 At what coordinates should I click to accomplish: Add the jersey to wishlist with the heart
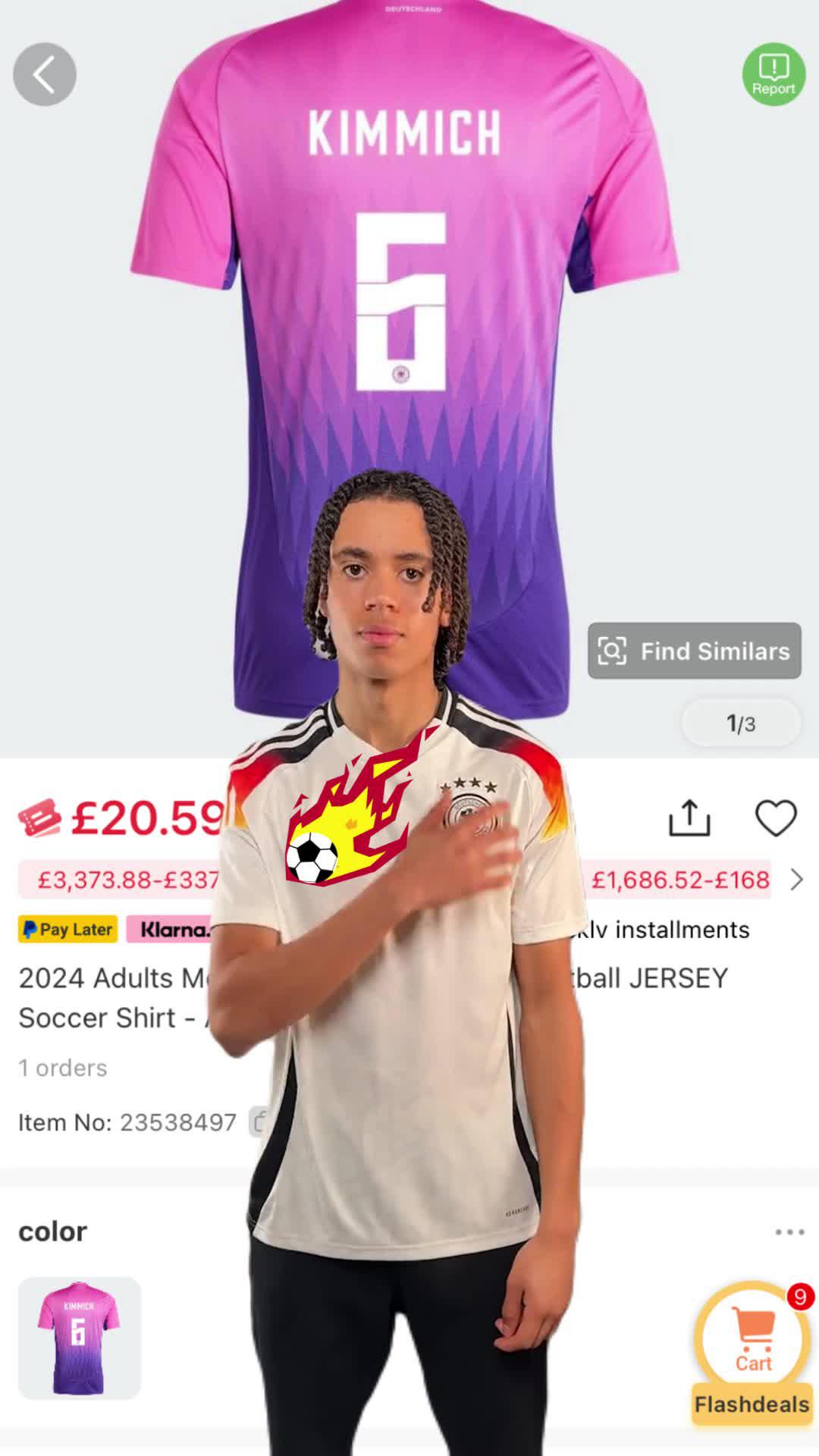[776, 818]
